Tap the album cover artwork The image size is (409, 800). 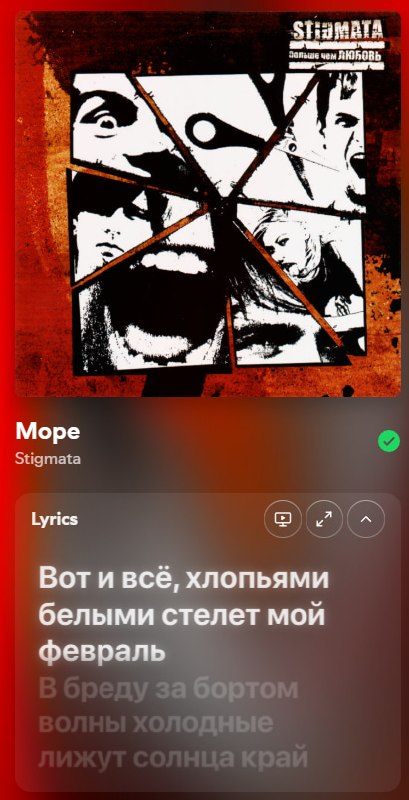[x=208, y=204]
